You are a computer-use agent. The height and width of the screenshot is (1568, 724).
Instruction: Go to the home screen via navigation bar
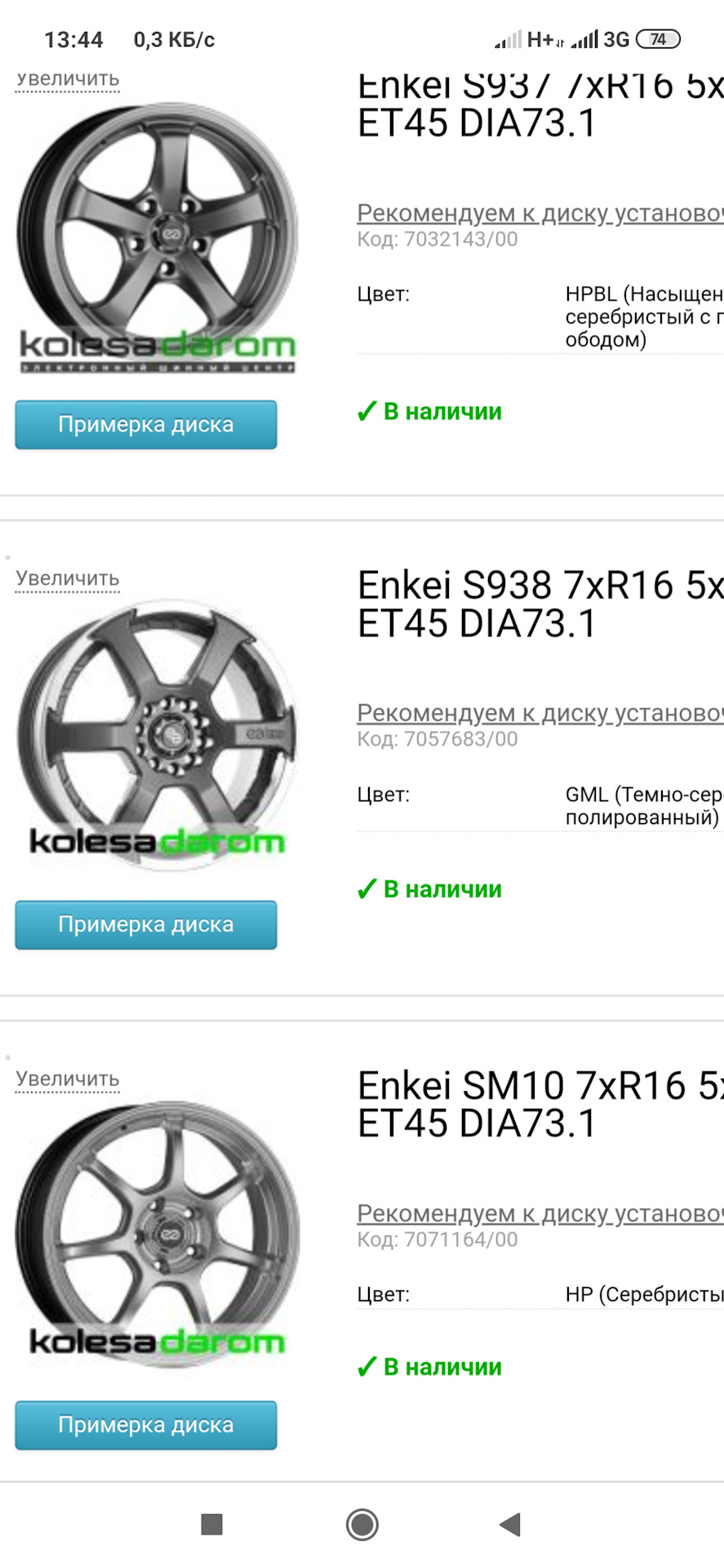pyautogui.click(x=362, y=1524)
